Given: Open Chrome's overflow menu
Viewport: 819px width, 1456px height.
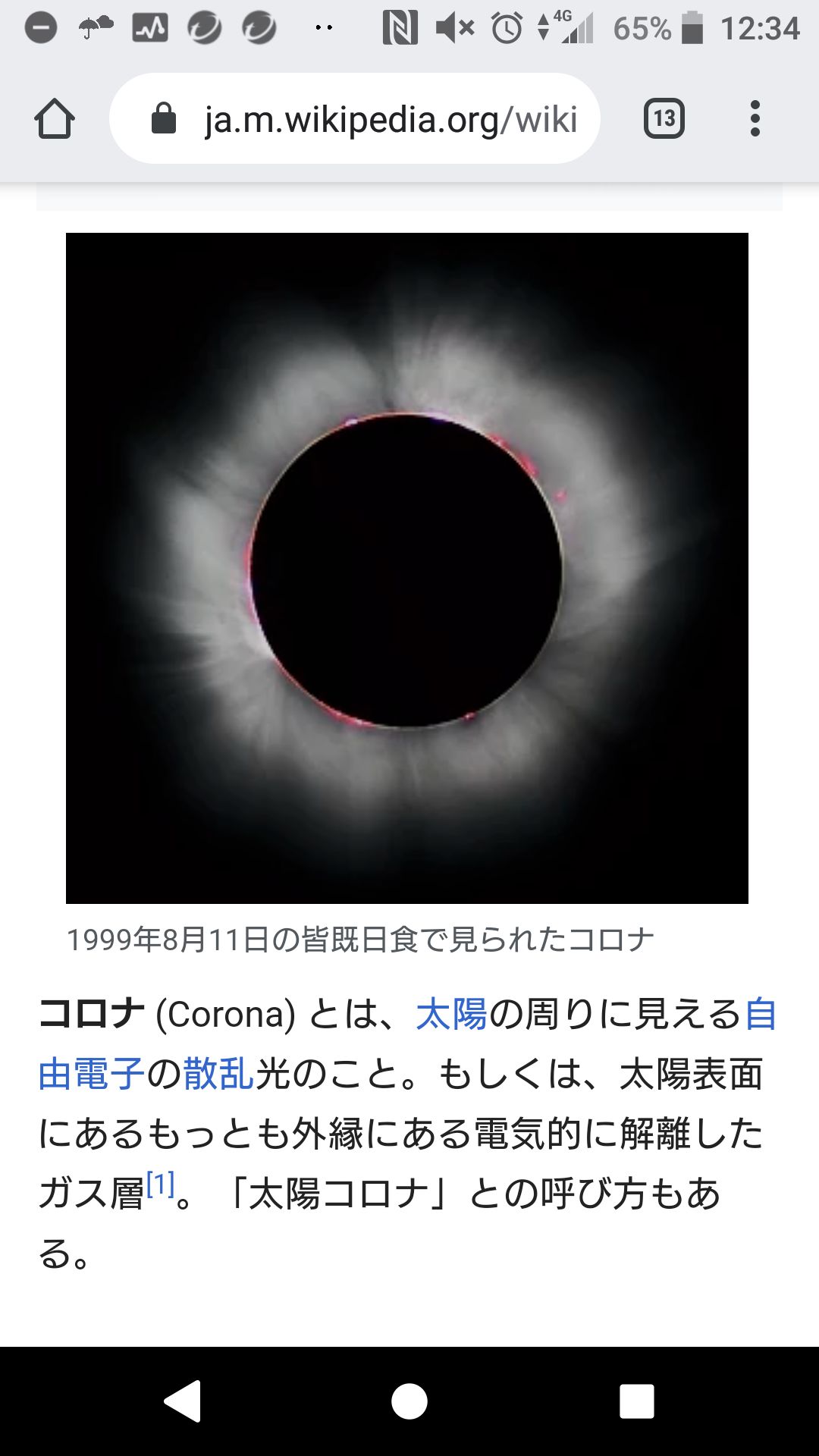Looking at the screenshot, I should click(x=755, y=119).
